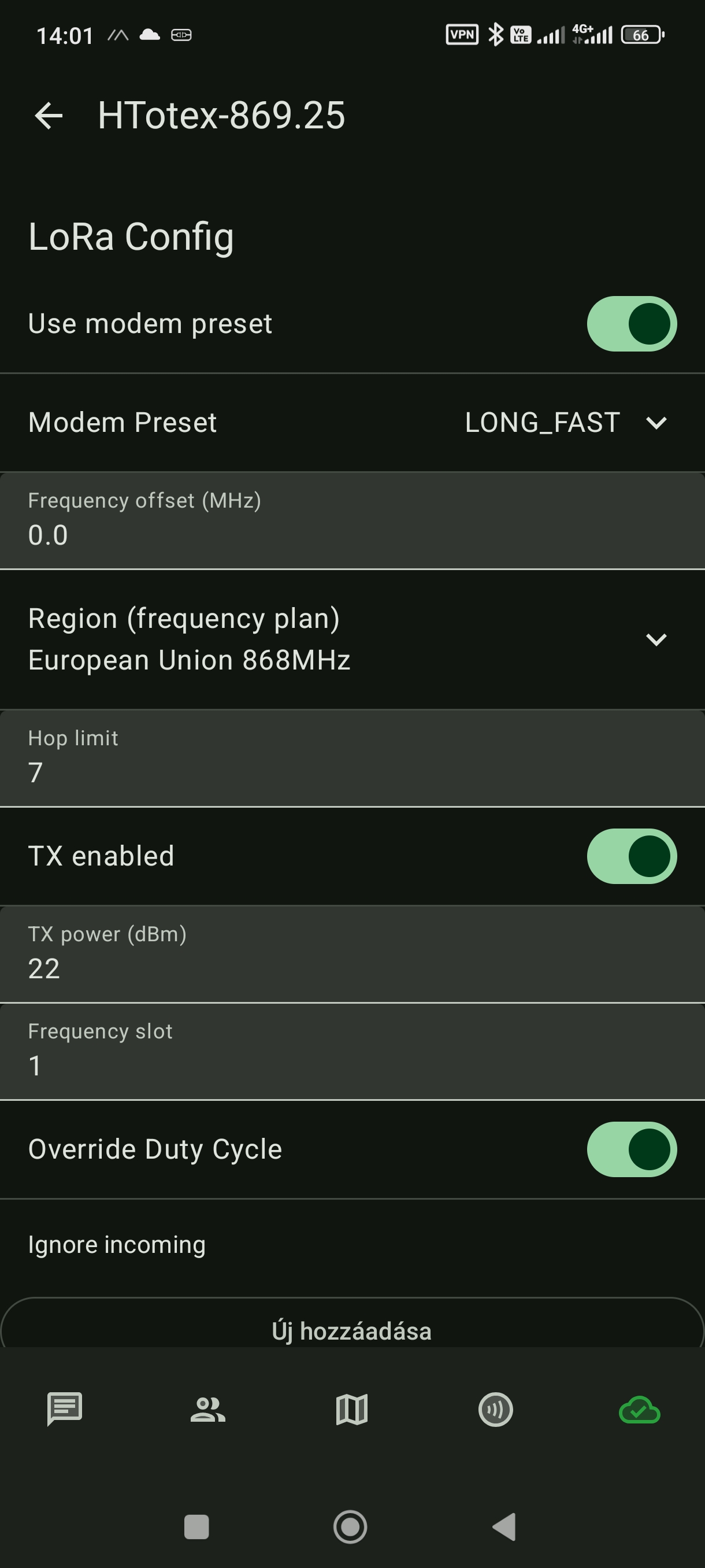This screenshot has height=1568, width=705.
Task: Switch to the nodes people tab
Action: (208, 1408)
